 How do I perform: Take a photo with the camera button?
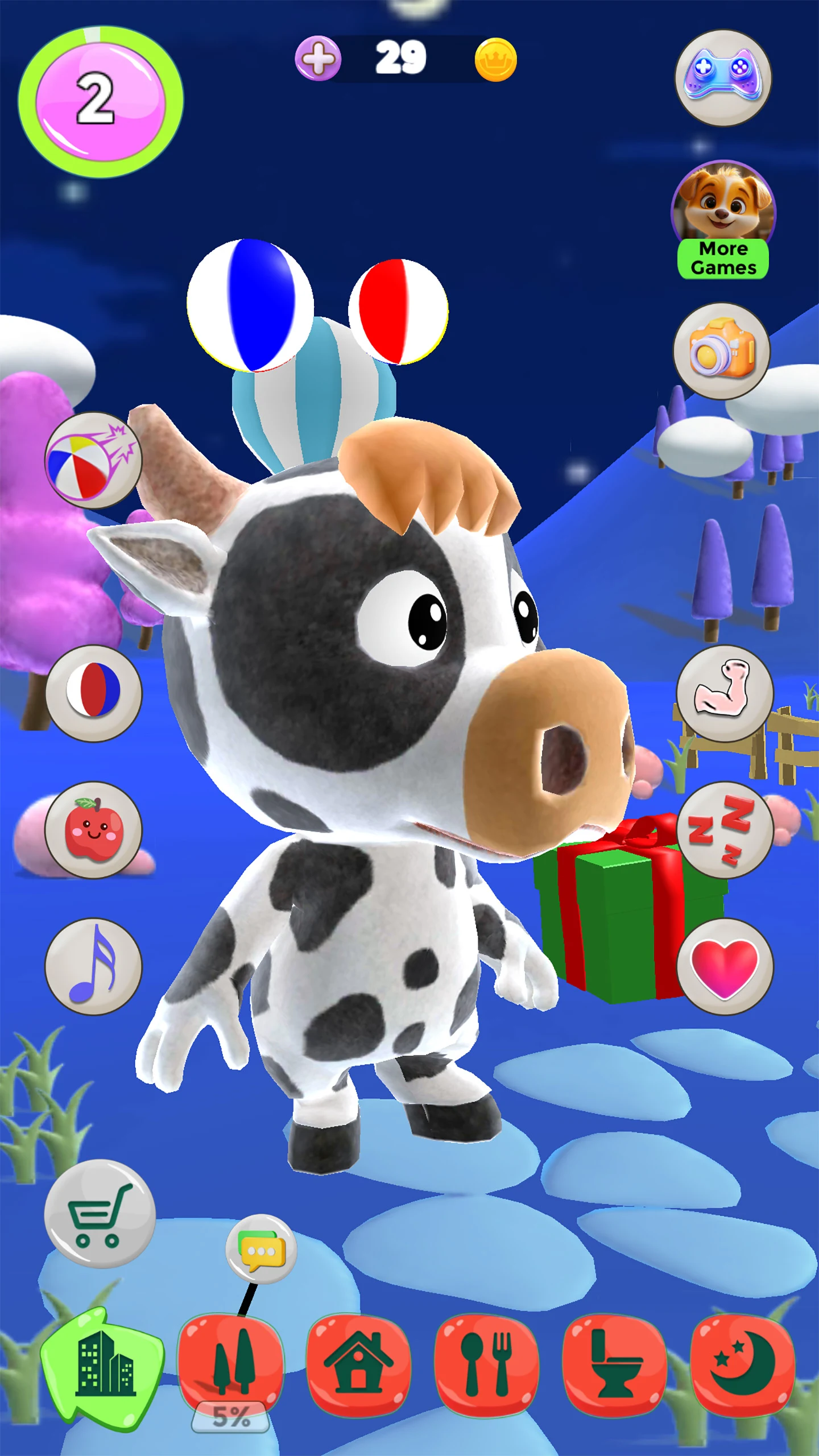tap(722, 350)
